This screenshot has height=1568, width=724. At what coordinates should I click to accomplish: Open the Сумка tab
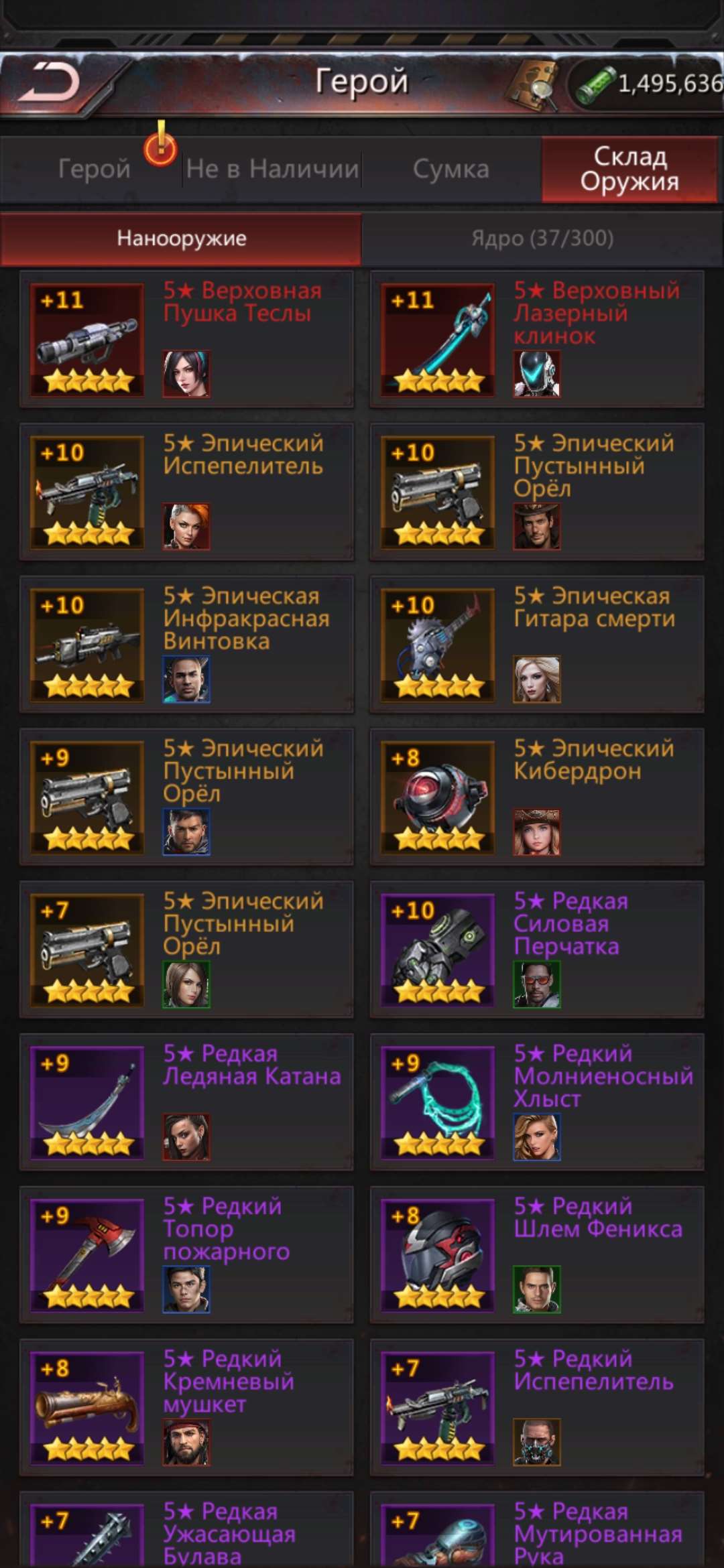click(450, 169)
